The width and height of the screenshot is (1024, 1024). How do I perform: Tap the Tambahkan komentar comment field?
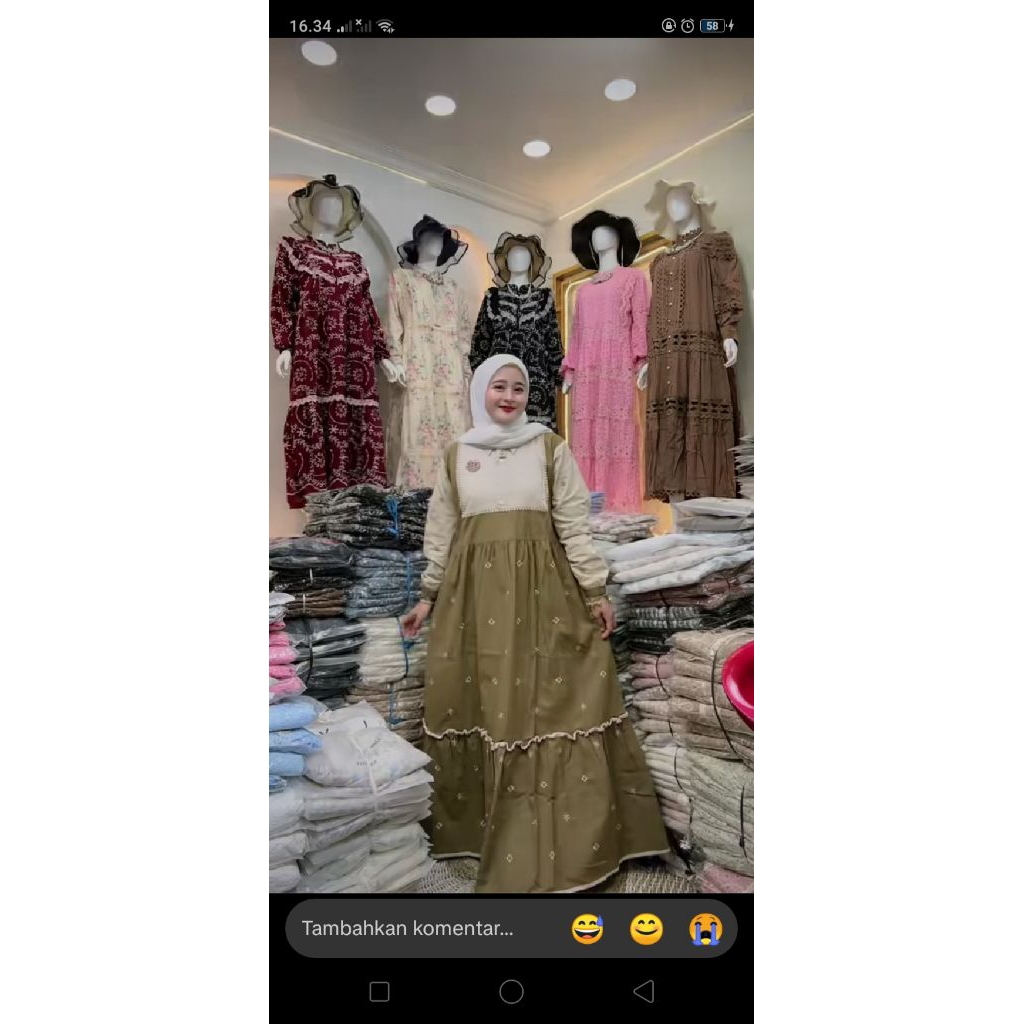tap(408, 928)
